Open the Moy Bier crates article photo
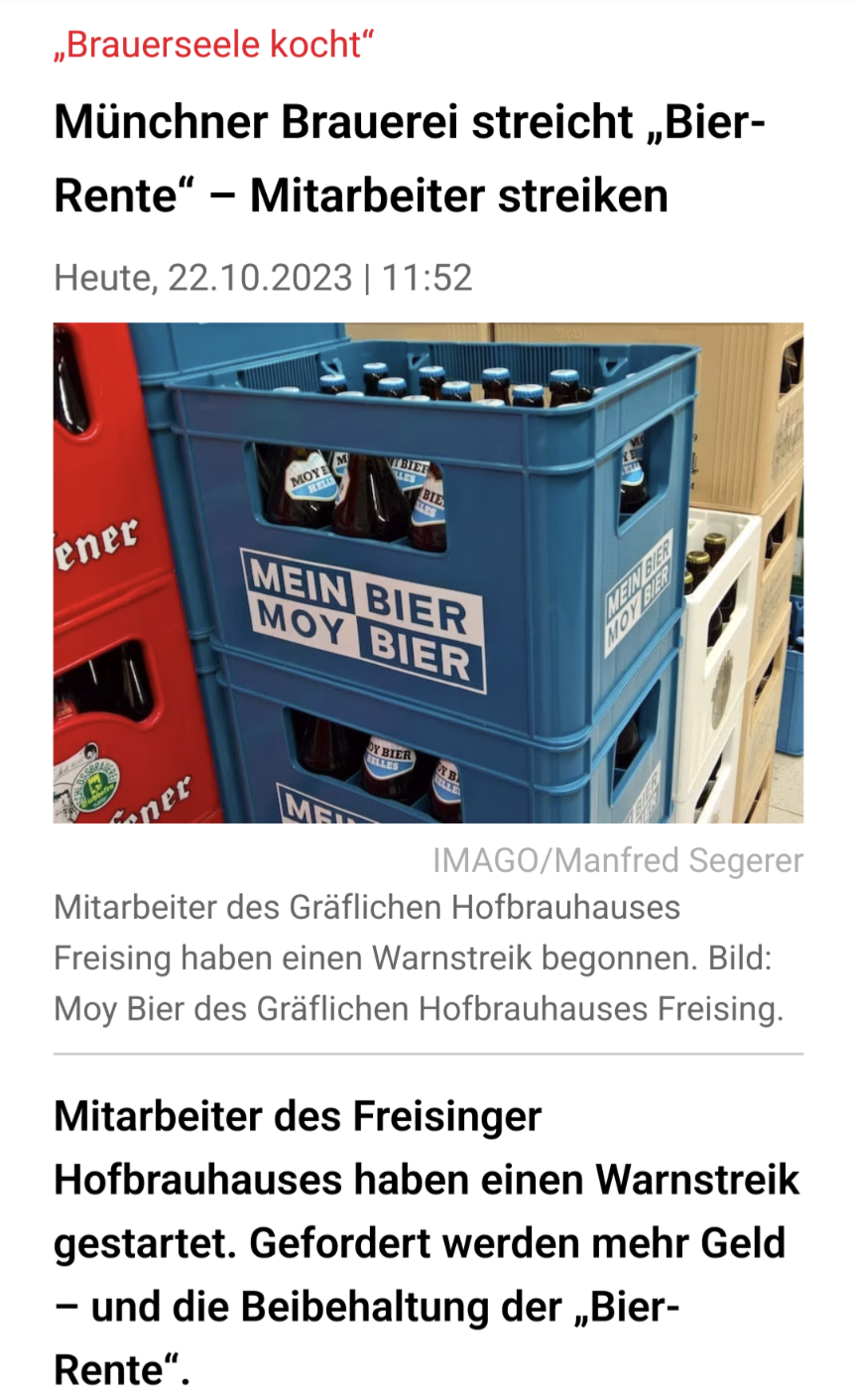 click(428, 573)
